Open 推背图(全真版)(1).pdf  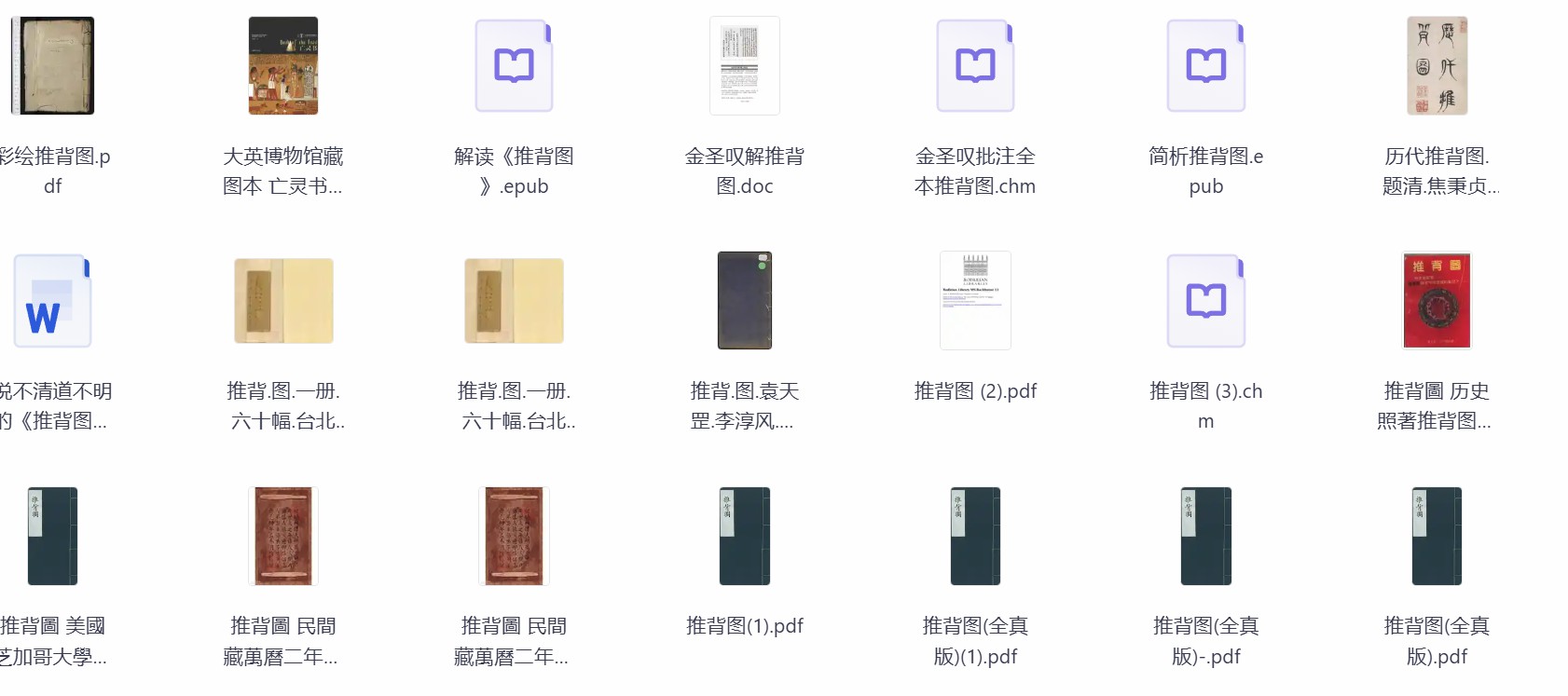975,537
